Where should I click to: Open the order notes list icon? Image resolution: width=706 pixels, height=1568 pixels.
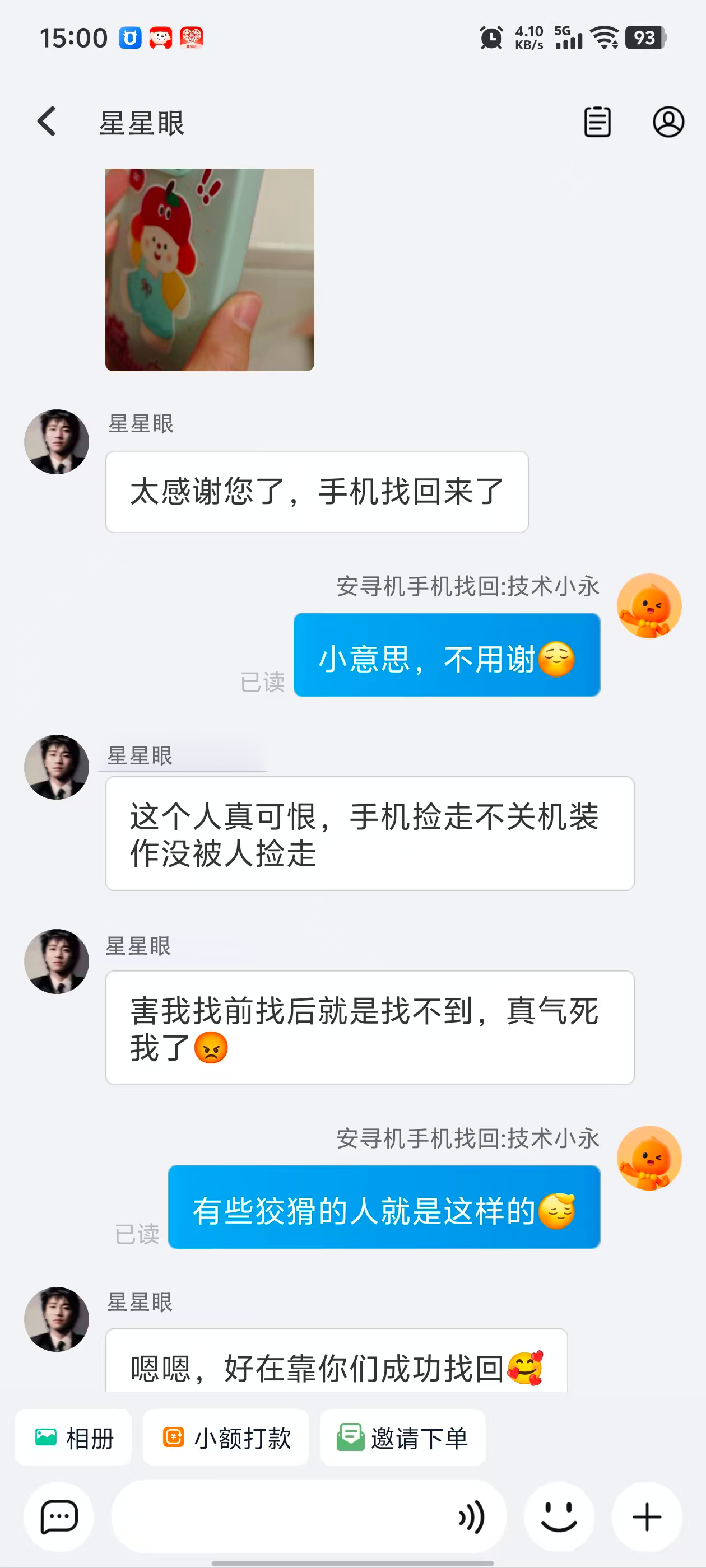597,122
